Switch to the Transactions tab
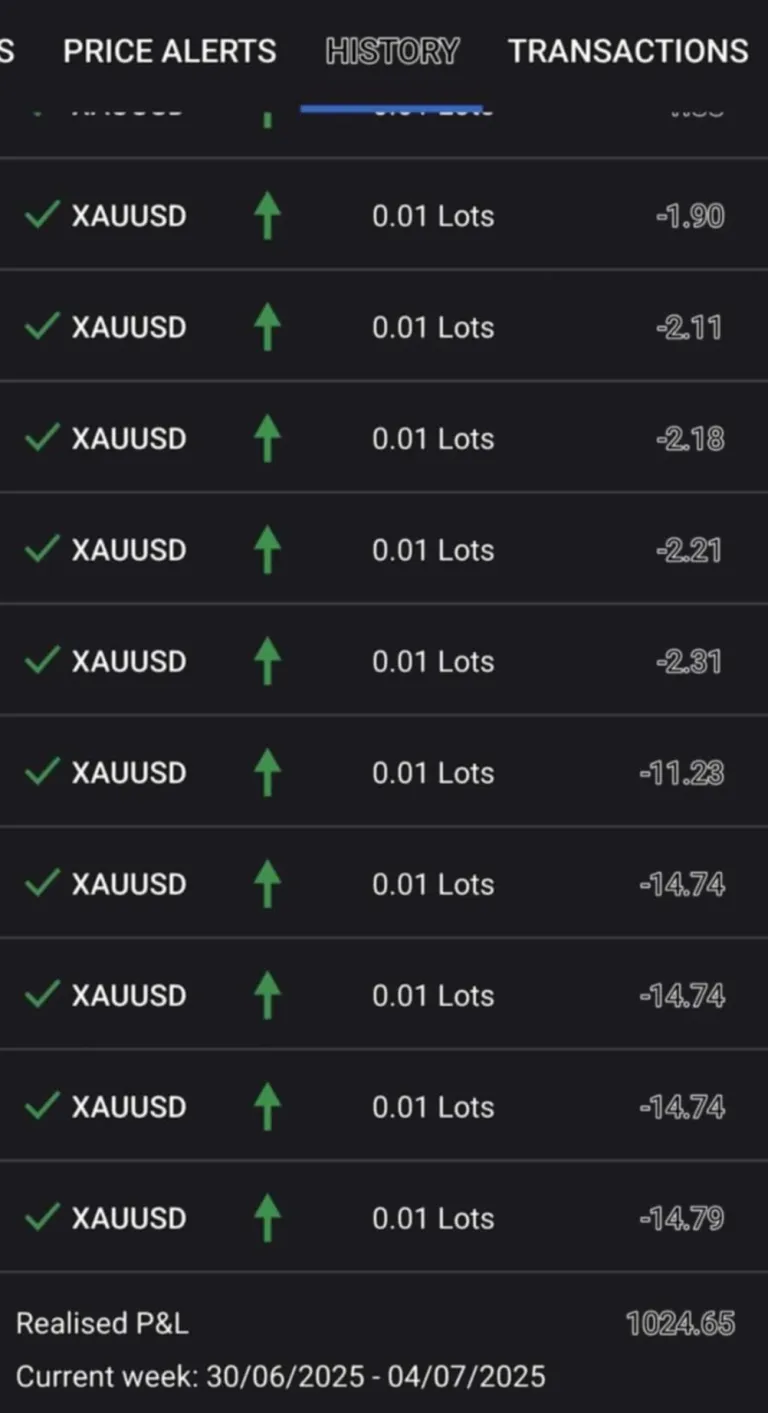Viewport: 768px width, 1413px height. 628,51
